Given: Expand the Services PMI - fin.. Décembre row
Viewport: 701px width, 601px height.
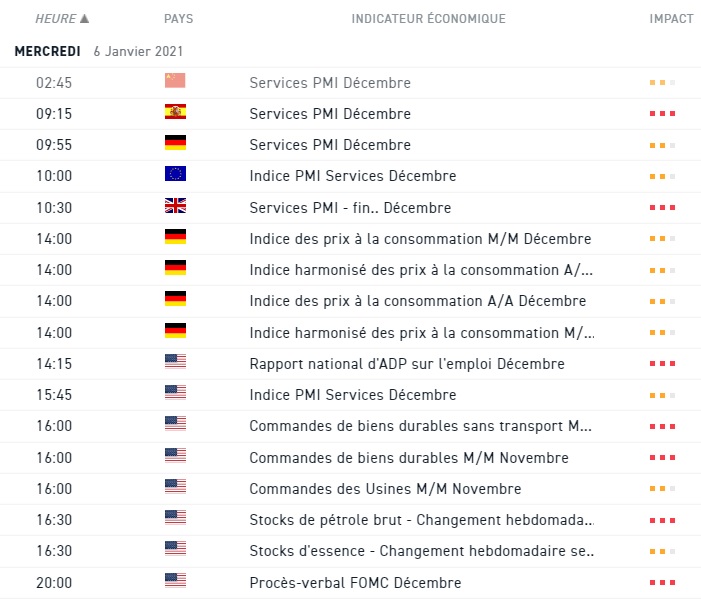Looking at the screenshot, I should point(350,208).
